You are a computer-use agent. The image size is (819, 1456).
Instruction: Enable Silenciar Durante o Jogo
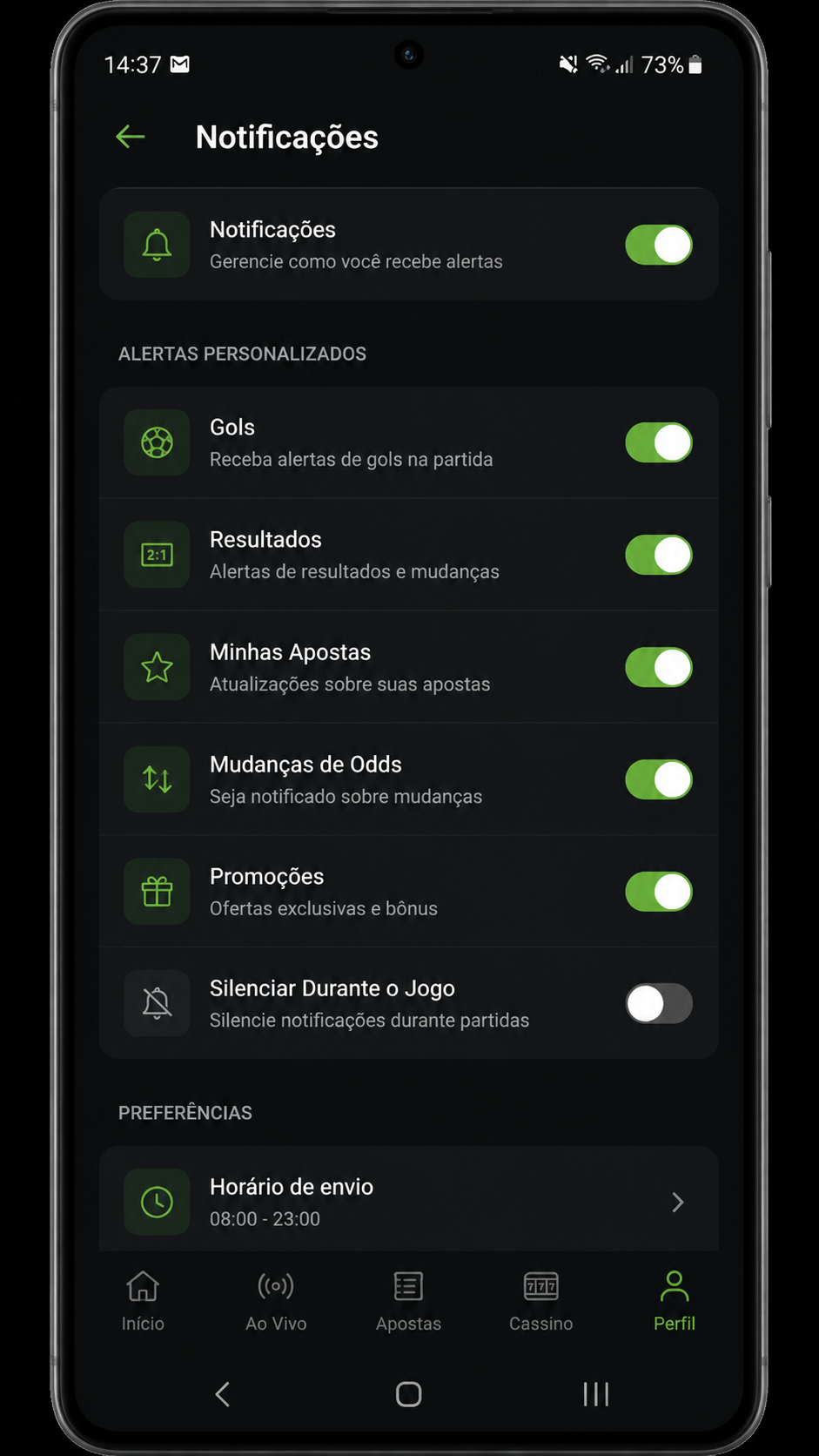[x=659, y=1004]
